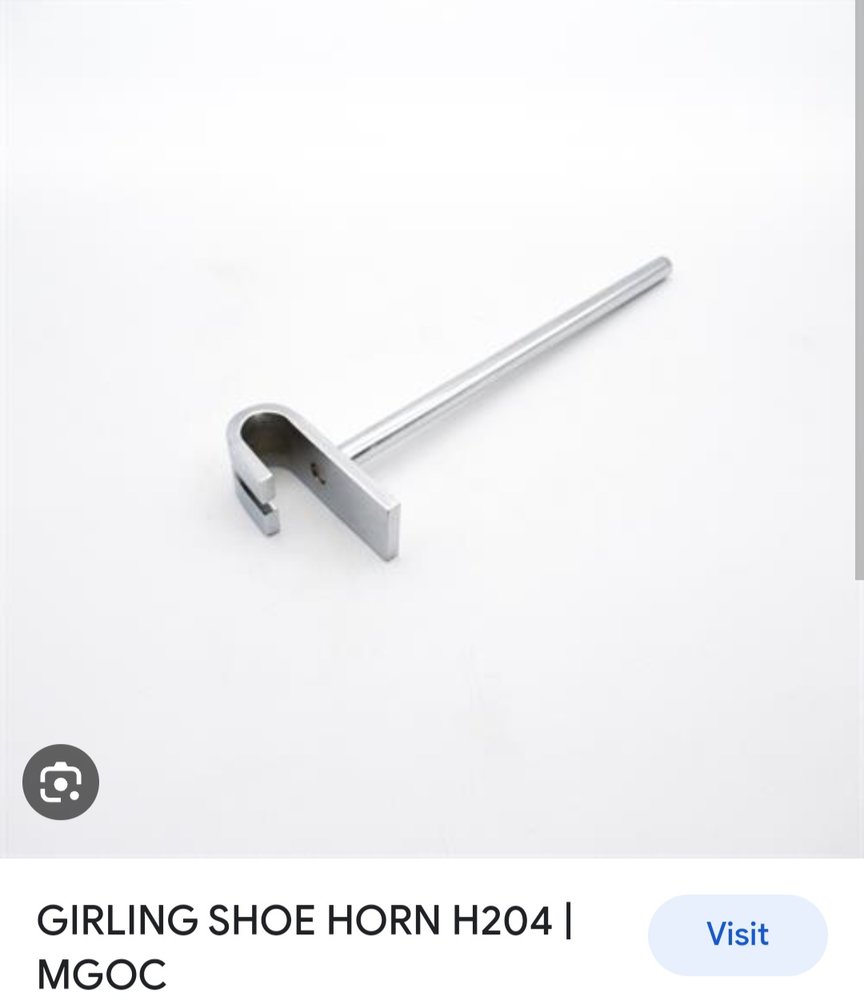This screenshot has width=864, height=1000.
Task: Search this image with Google Lens
Action: tap(61, 782)
